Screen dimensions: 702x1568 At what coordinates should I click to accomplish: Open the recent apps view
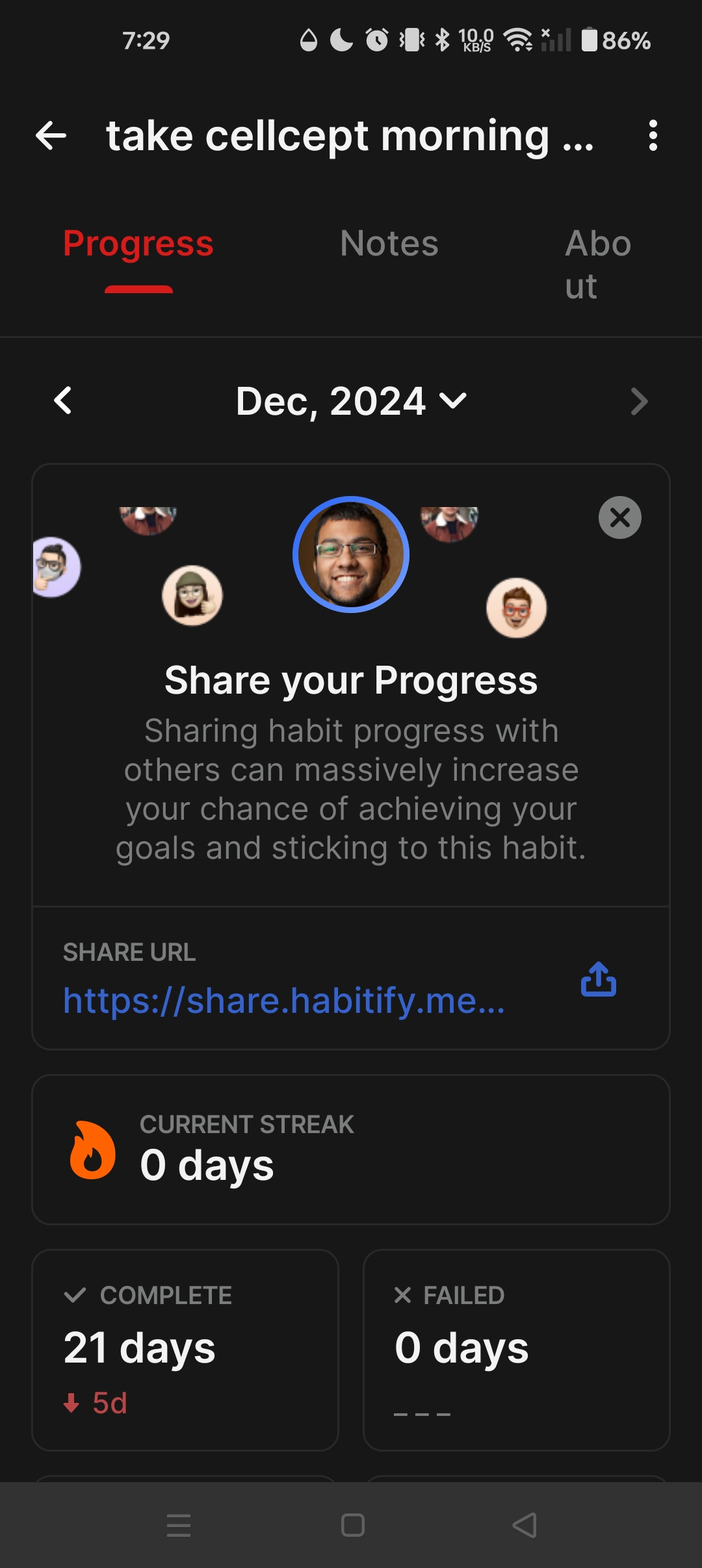click(179, 1525)
